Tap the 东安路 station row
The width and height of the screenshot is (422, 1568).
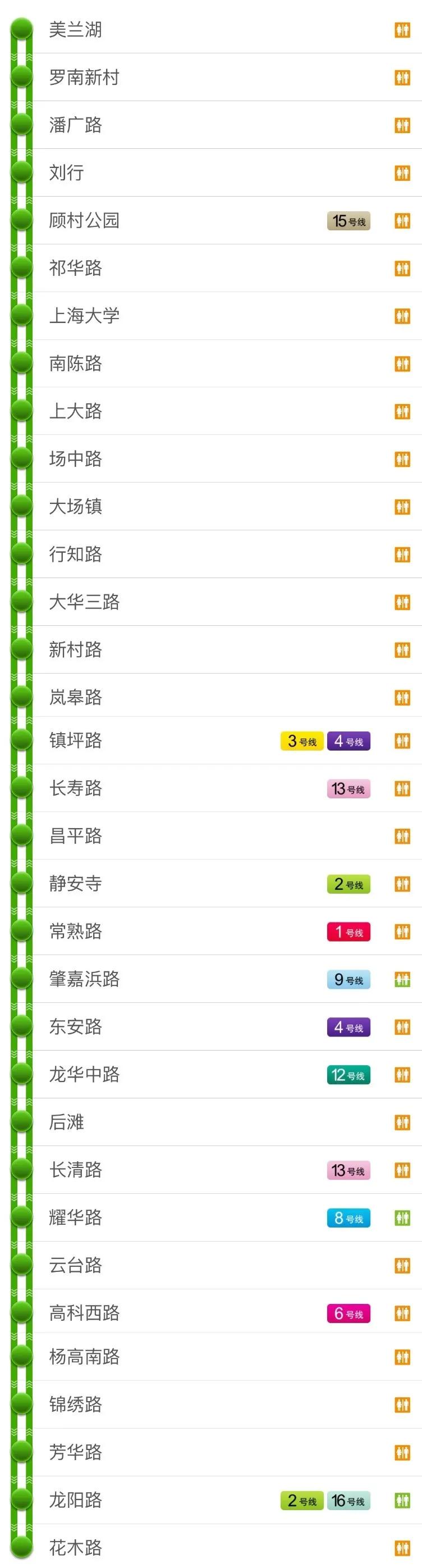coord(75,1027)
